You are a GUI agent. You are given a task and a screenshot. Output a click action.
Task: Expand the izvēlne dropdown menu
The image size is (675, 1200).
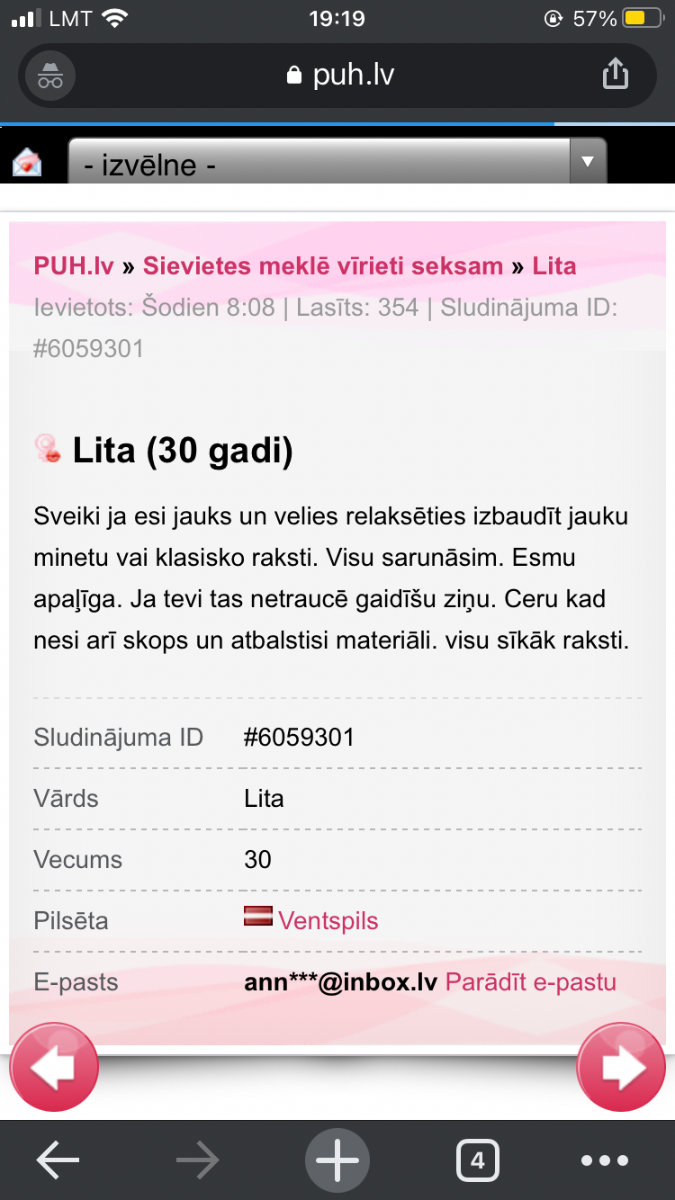[337, 163]
